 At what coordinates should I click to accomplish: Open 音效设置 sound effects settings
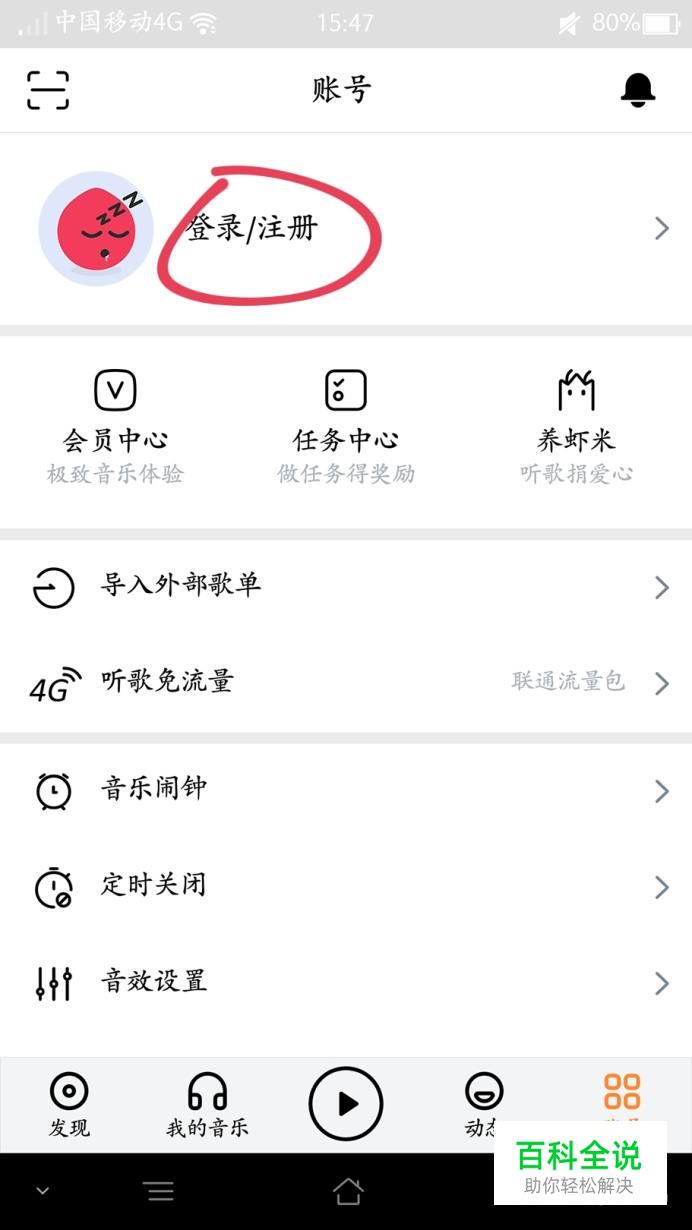(x=346, y=982)
